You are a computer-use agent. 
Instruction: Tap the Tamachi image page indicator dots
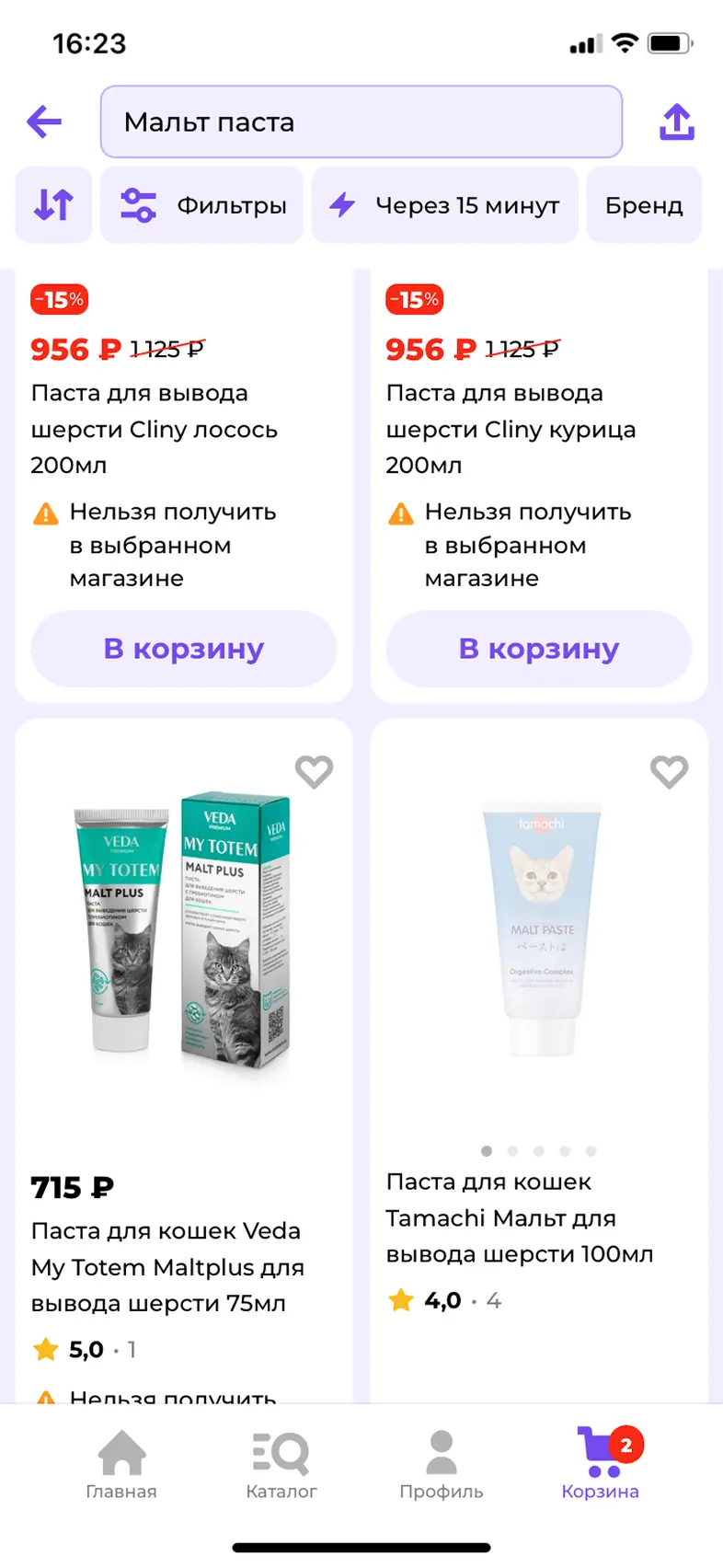pyautogui.click(x=539, y=1151)
